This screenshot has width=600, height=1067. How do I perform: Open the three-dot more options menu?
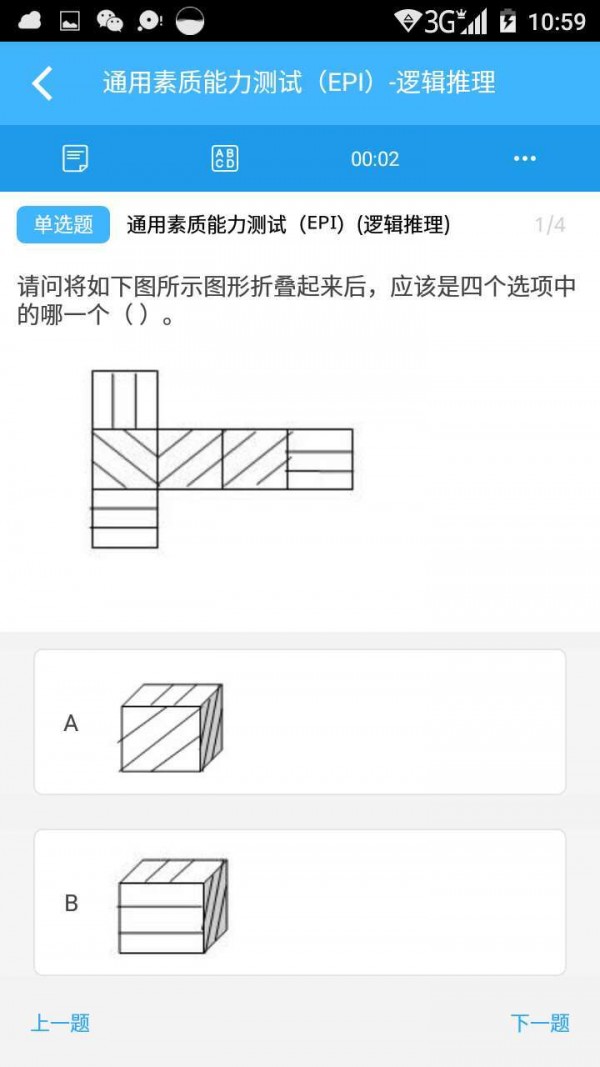coord(525,158)
